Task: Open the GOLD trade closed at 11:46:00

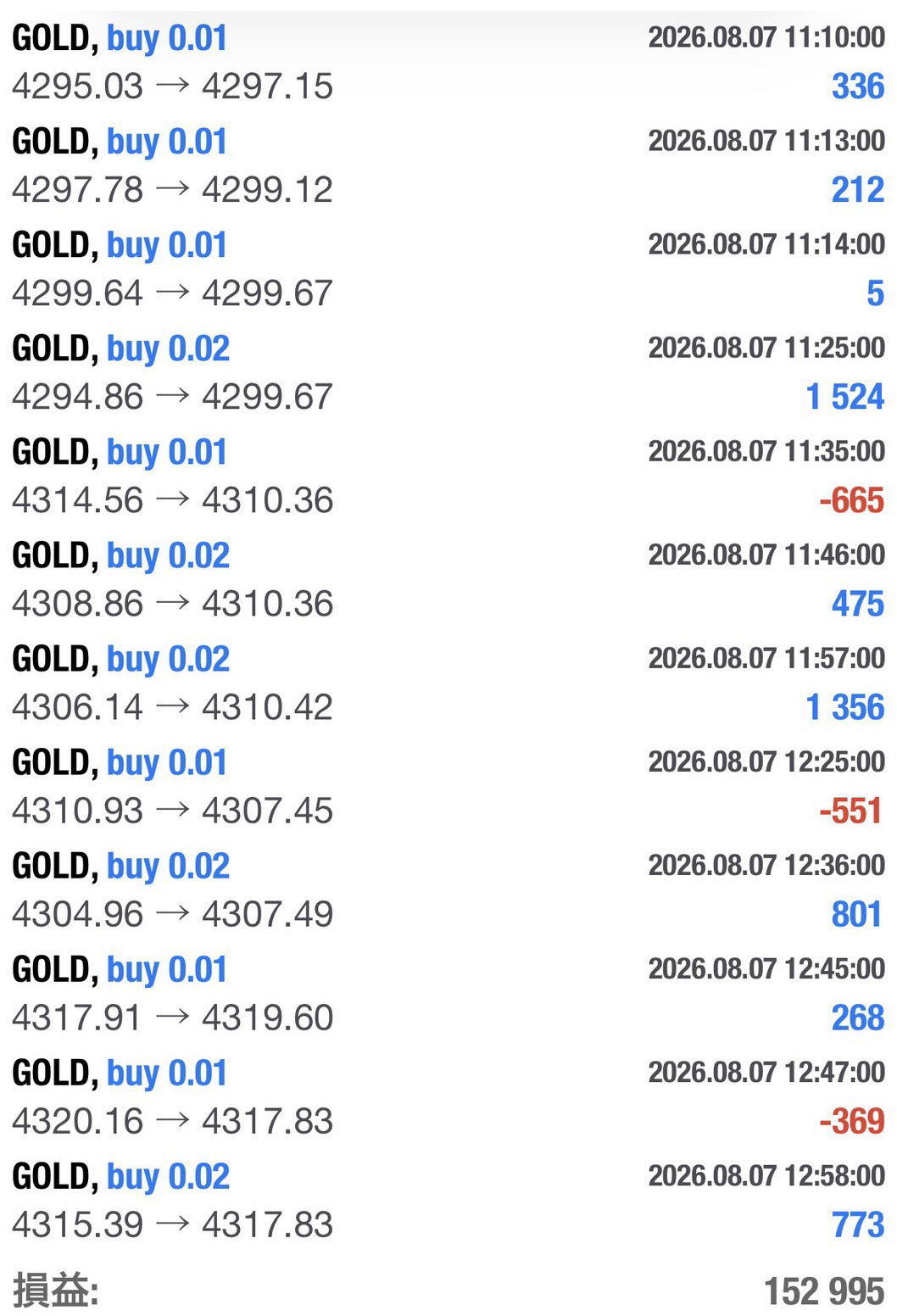Action: [x=448, y=579]
